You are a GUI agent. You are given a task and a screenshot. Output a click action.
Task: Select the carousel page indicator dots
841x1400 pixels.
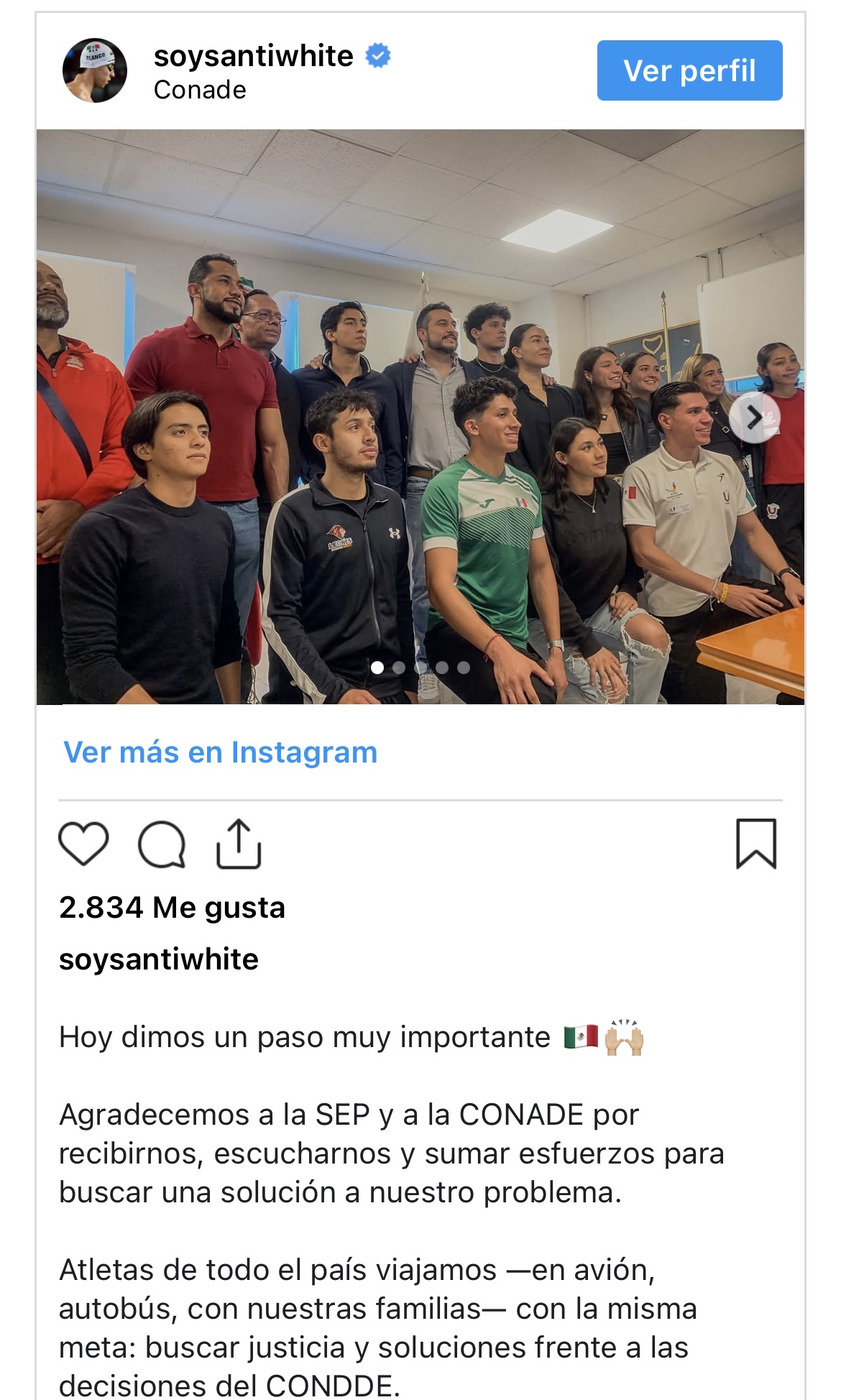pyautogui.click(x=420, y=668)
